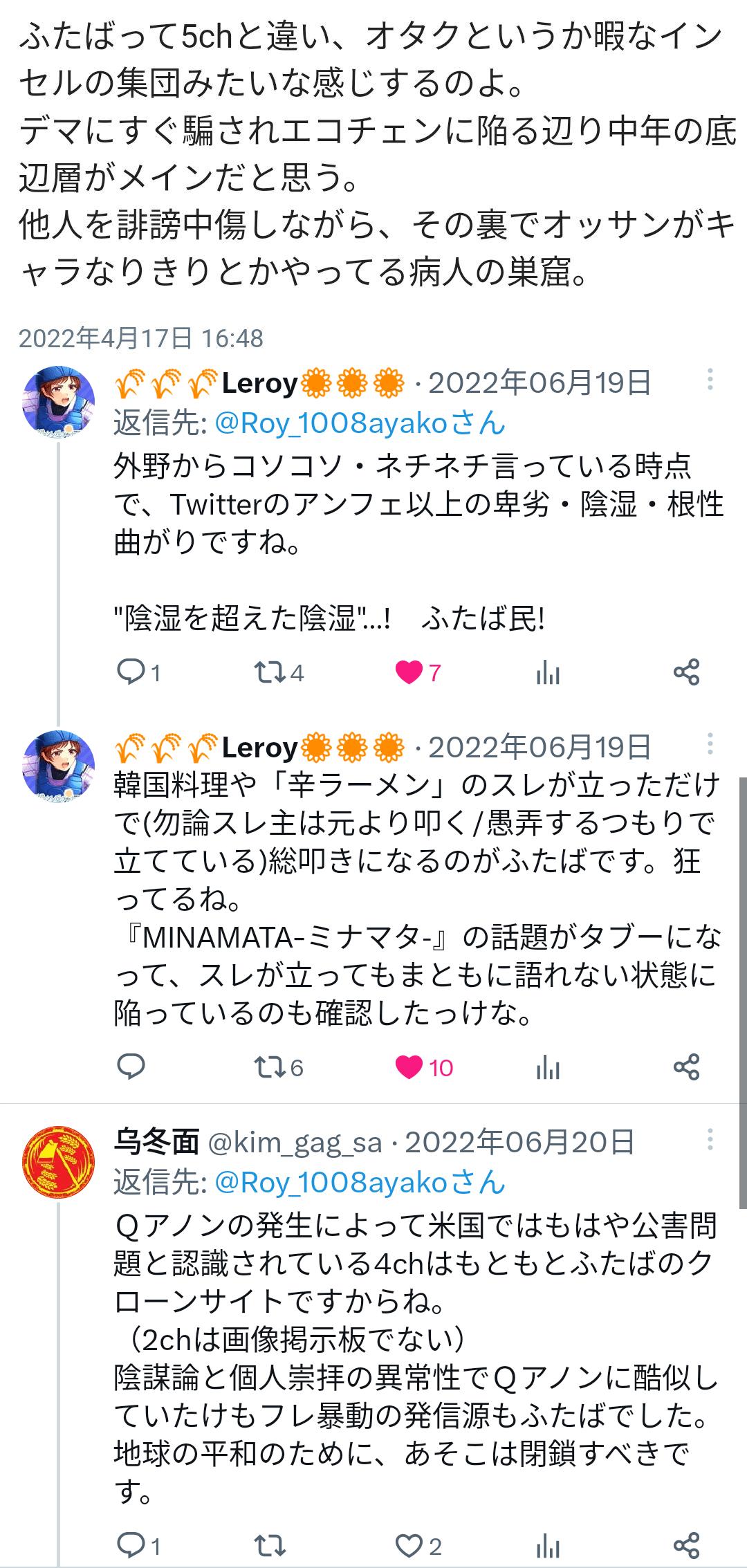Image resolution: width=747 pixels, height=1568 pixels.
Task: Reply to 乌冬面's tweet
Action: [131, 1545]
